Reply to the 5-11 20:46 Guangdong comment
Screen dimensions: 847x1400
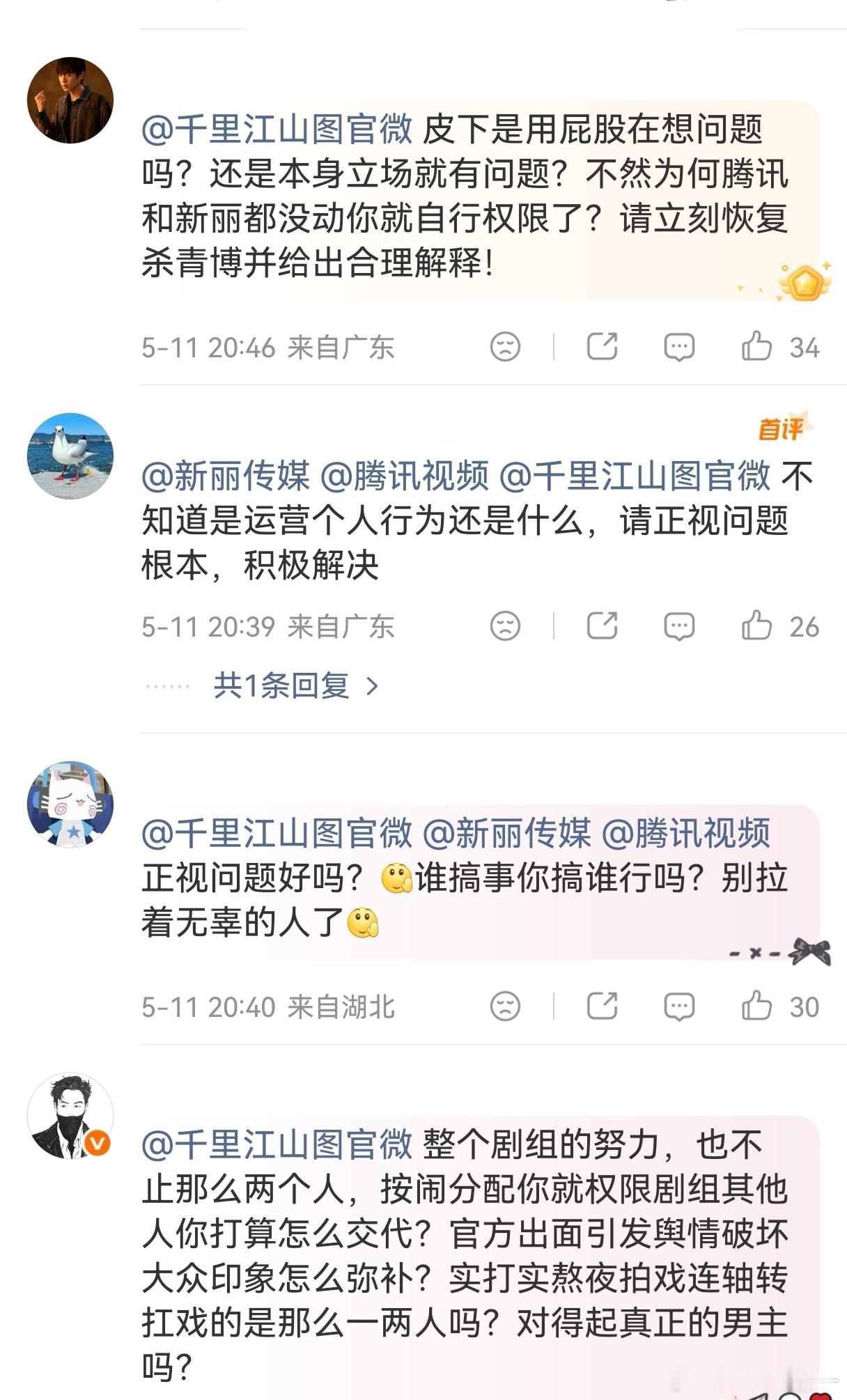(679, 346)
